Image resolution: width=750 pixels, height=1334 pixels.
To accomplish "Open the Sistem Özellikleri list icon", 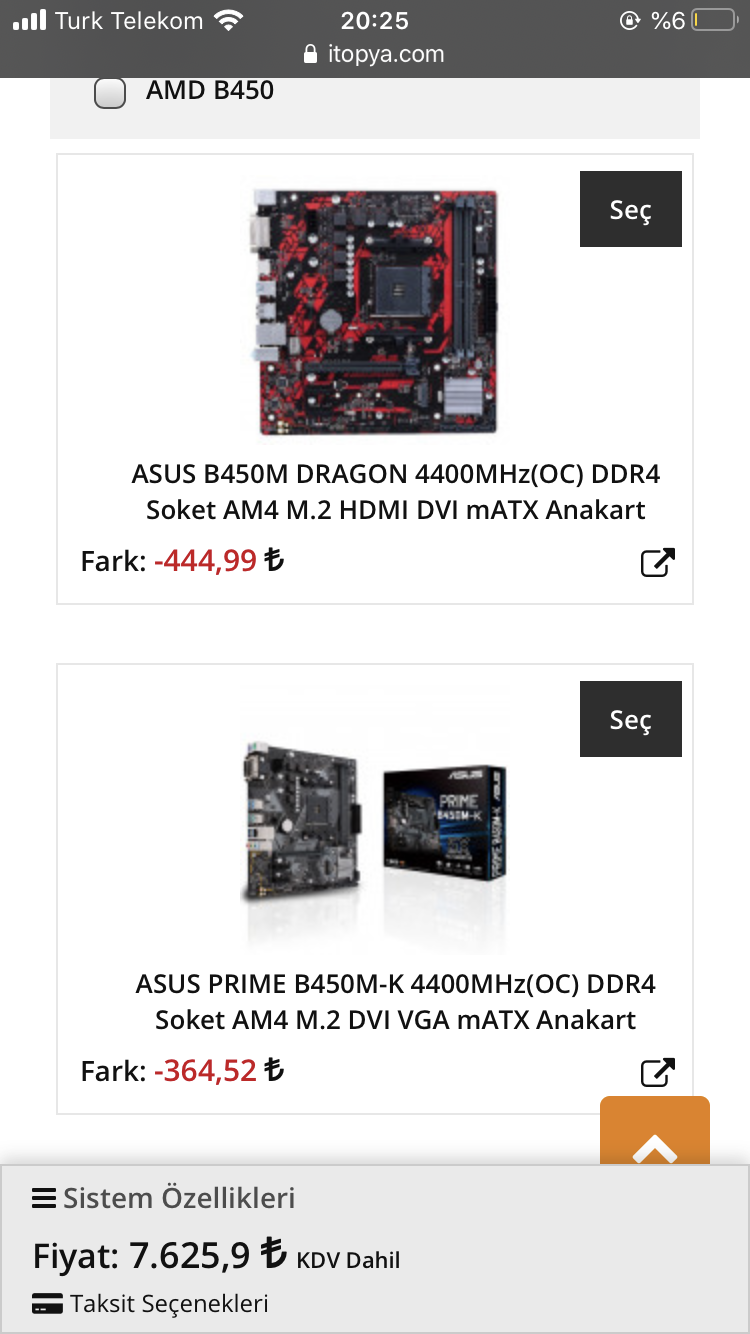I will 44,1197.
